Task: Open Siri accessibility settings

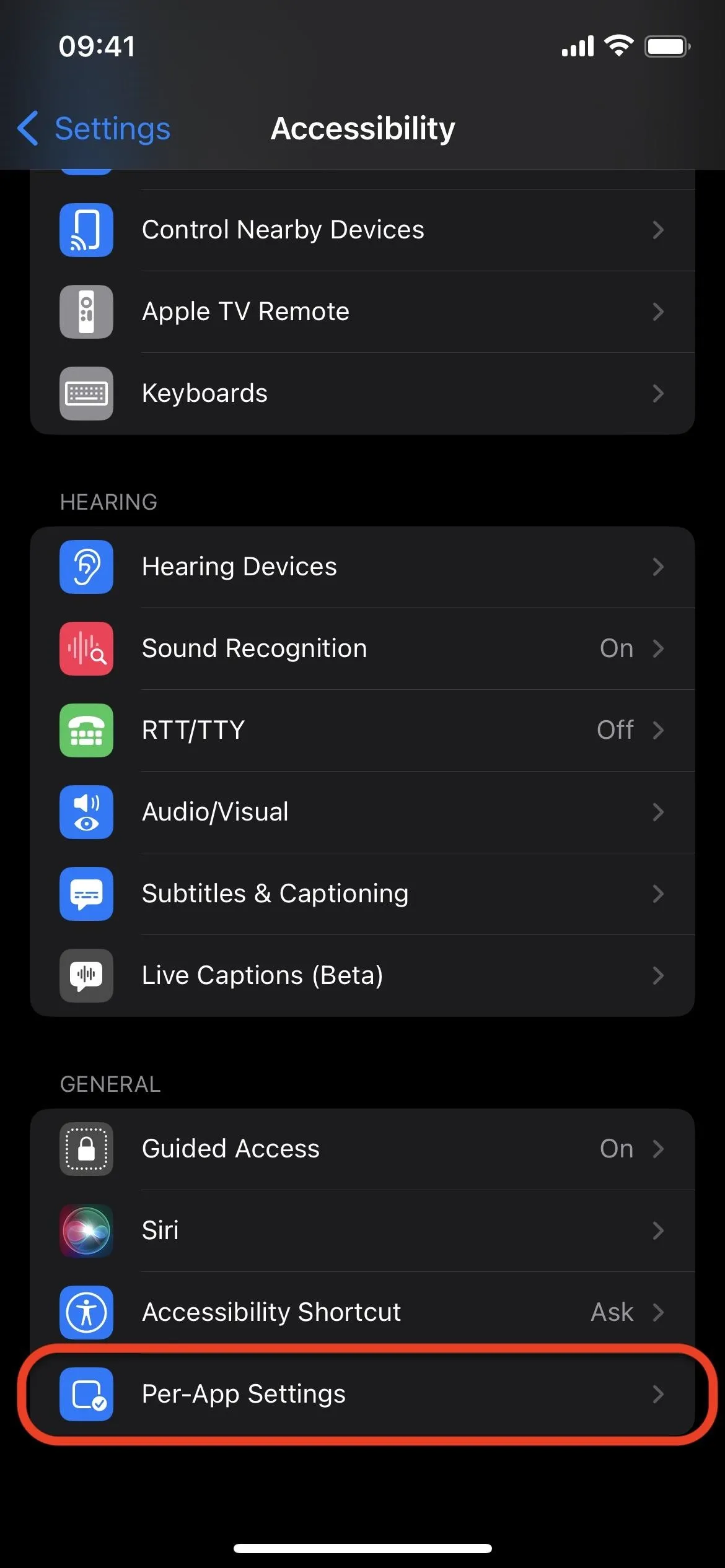Action: [x=362, y=1230]
